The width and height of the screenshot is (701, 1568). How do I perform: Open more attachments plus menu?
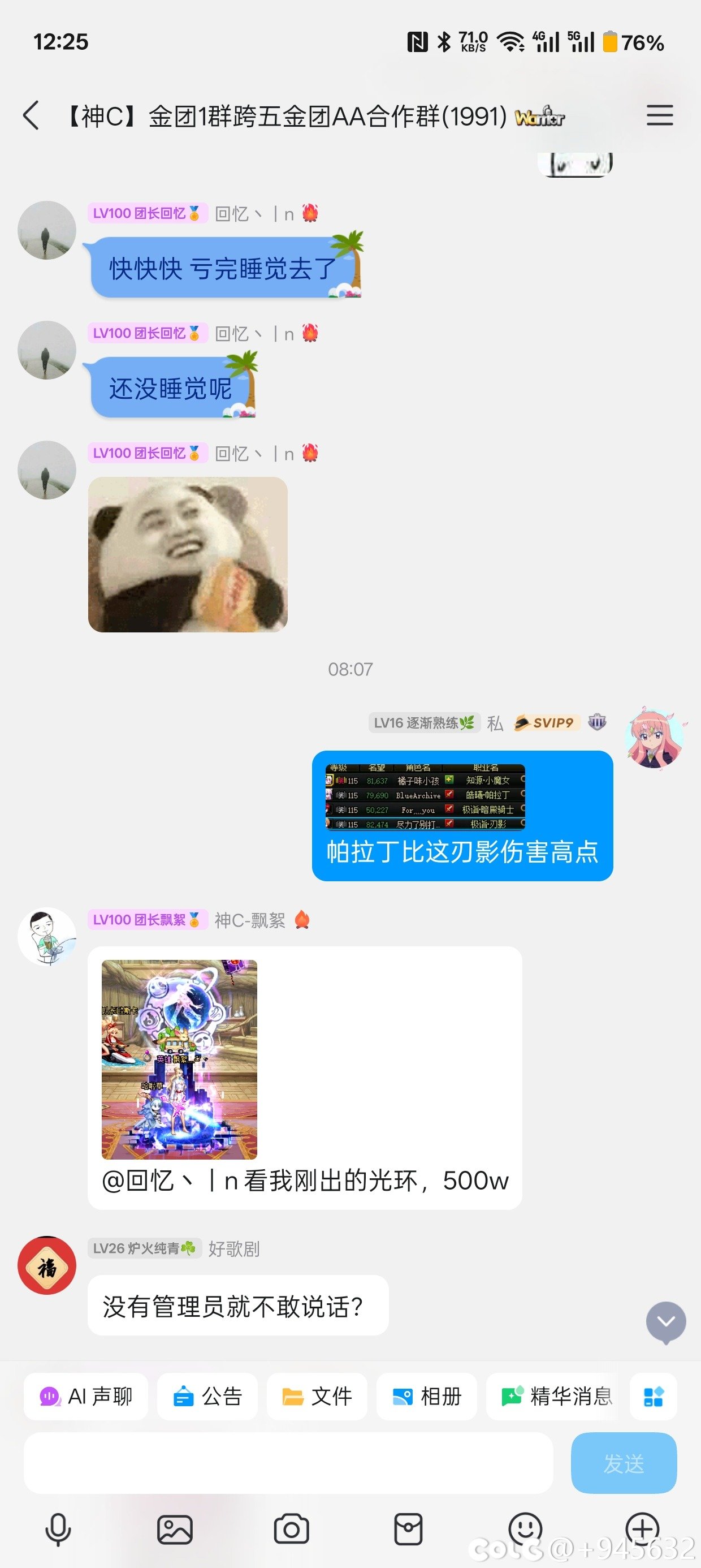tap(642, 1528)
